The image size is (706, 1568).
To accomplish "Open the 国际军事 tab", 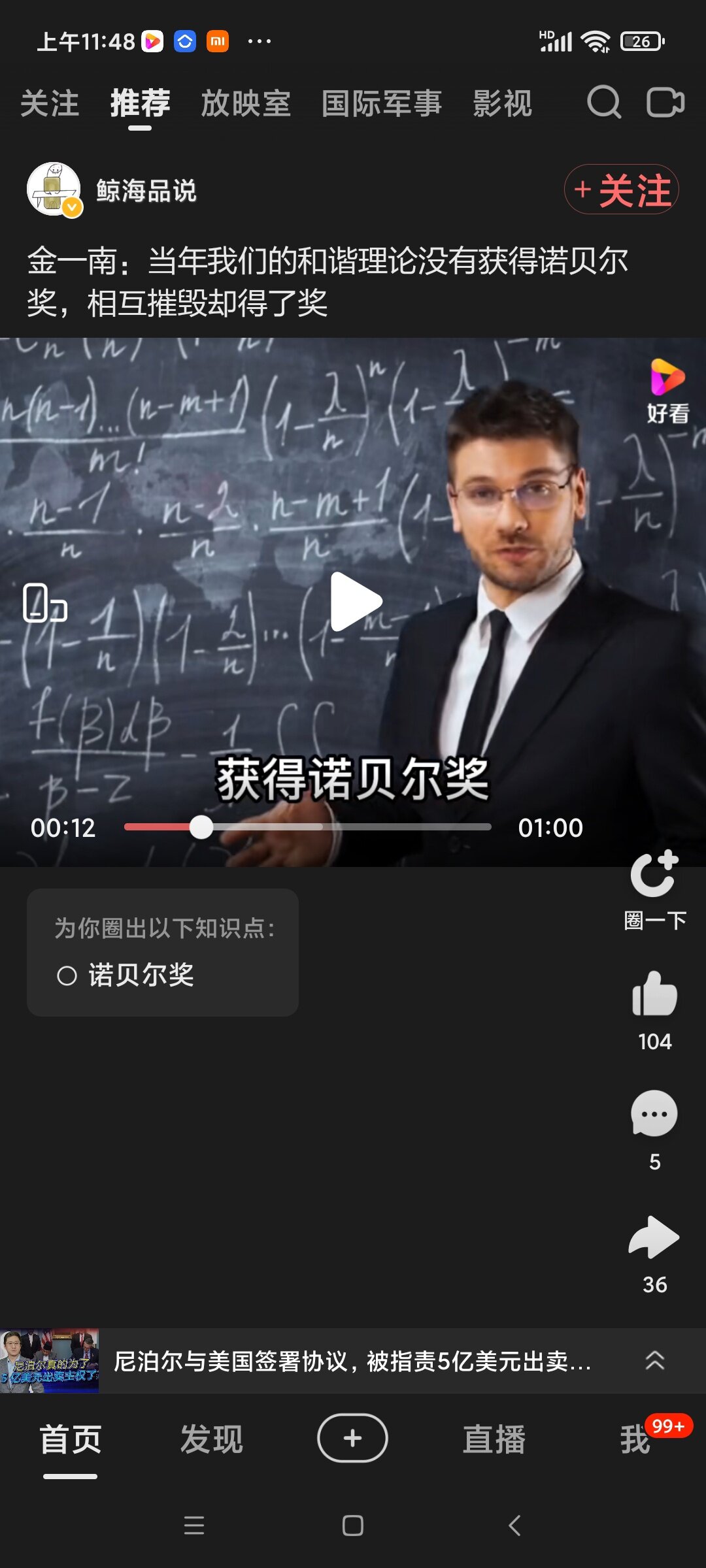I will click(x=382, y=104).
